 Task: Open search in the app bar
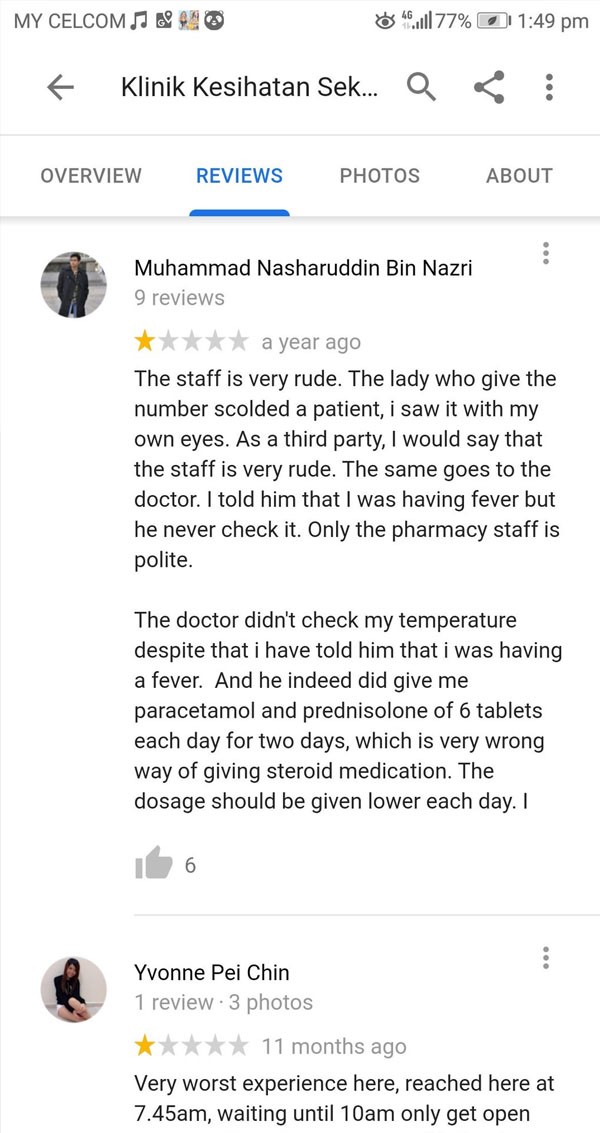[x=422, y=88]
